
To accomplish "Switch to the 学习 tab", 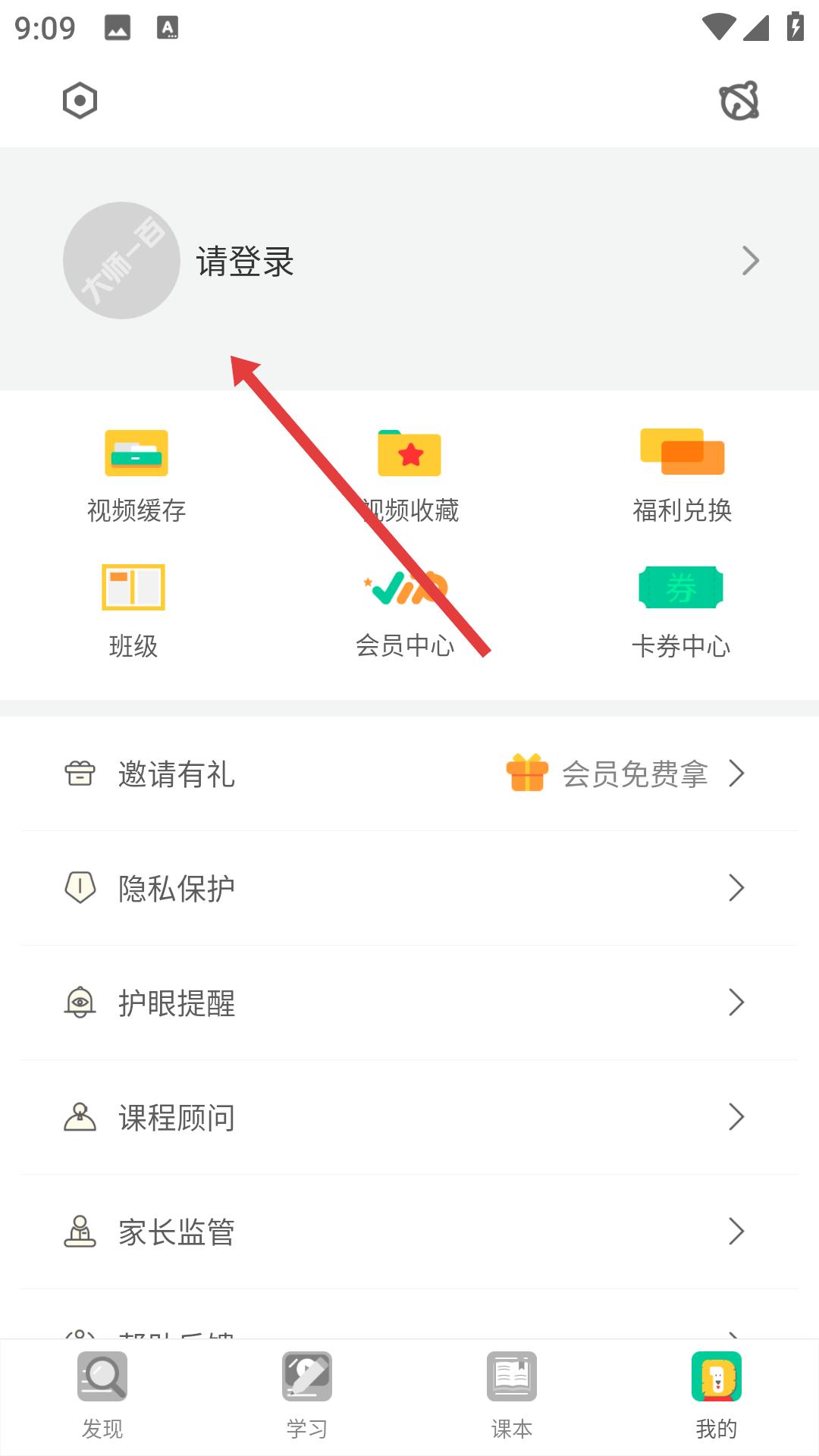I will pyautogui.click(x=307, y=1395).
